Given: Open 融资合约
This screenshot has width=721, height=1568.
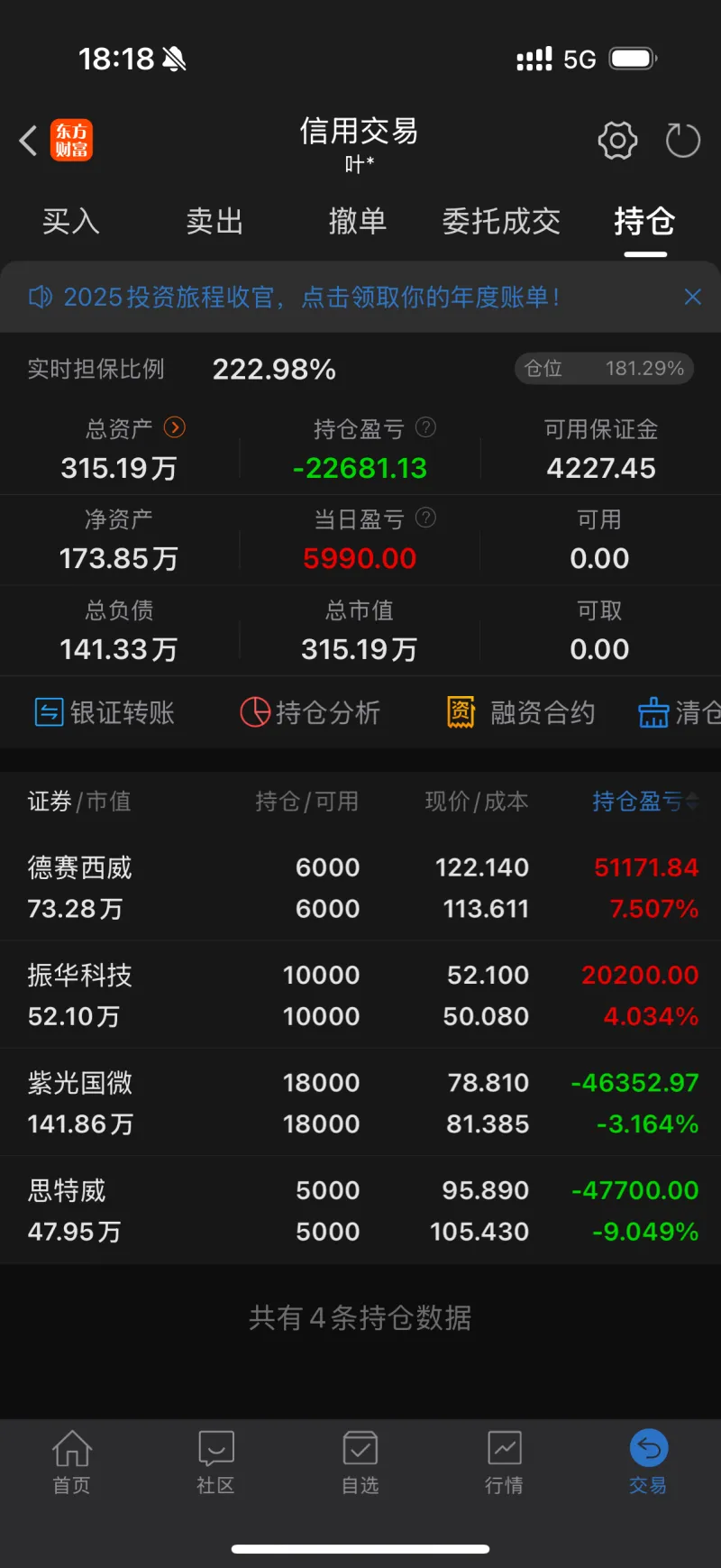Looking at the screenshot, I should (x=521, y=712).
